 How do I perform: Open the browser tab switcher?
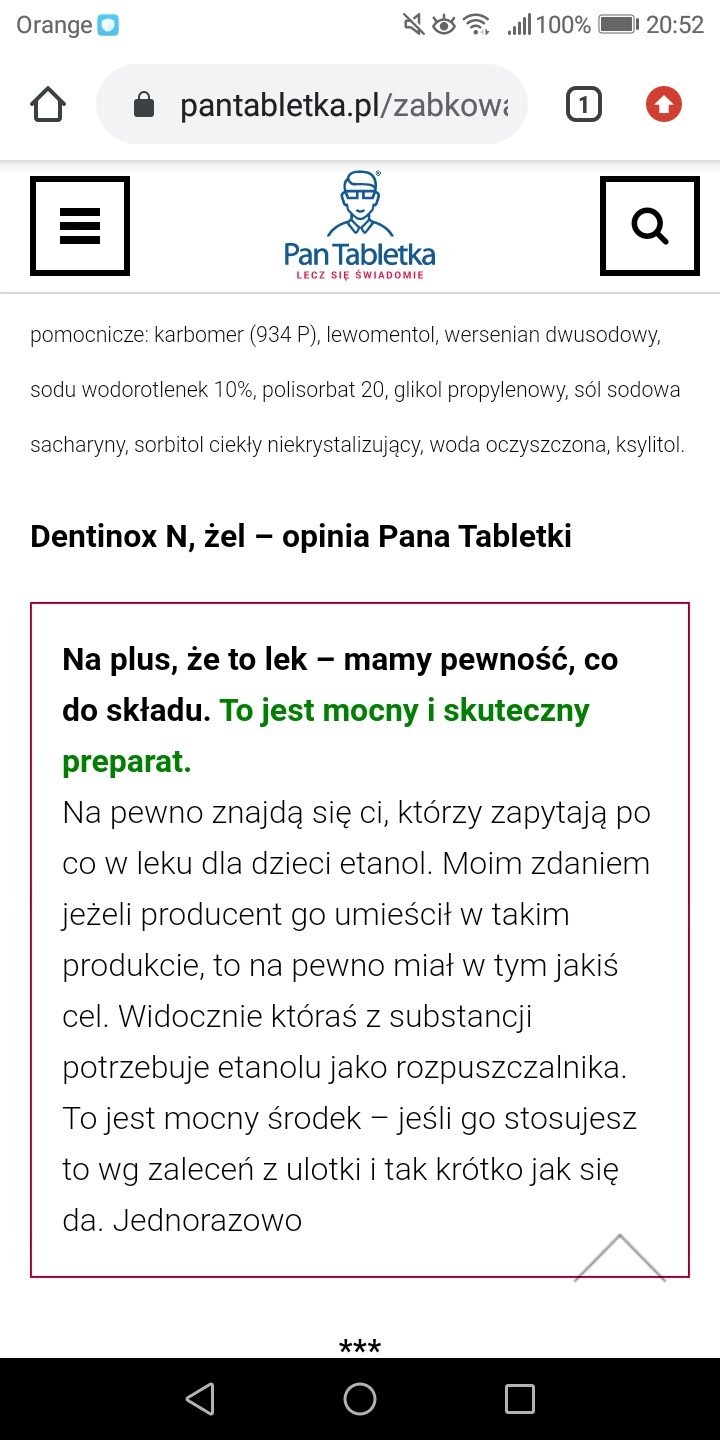click(x=584, y=105)
